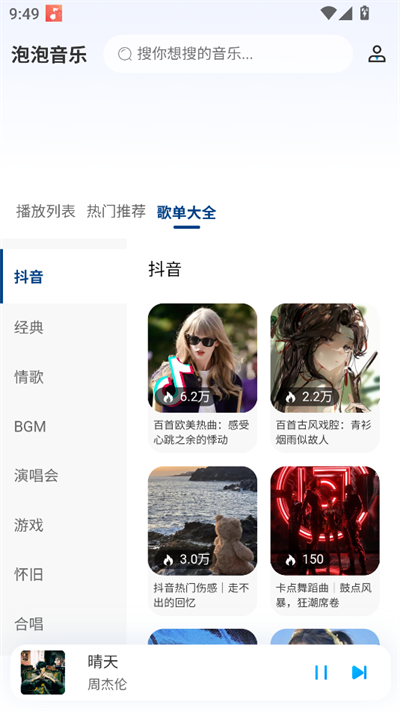This screenshot has height=711, width=400.
Task: Open playlist 卡点舞蹈曲
Action: click(x=325, y=541)
